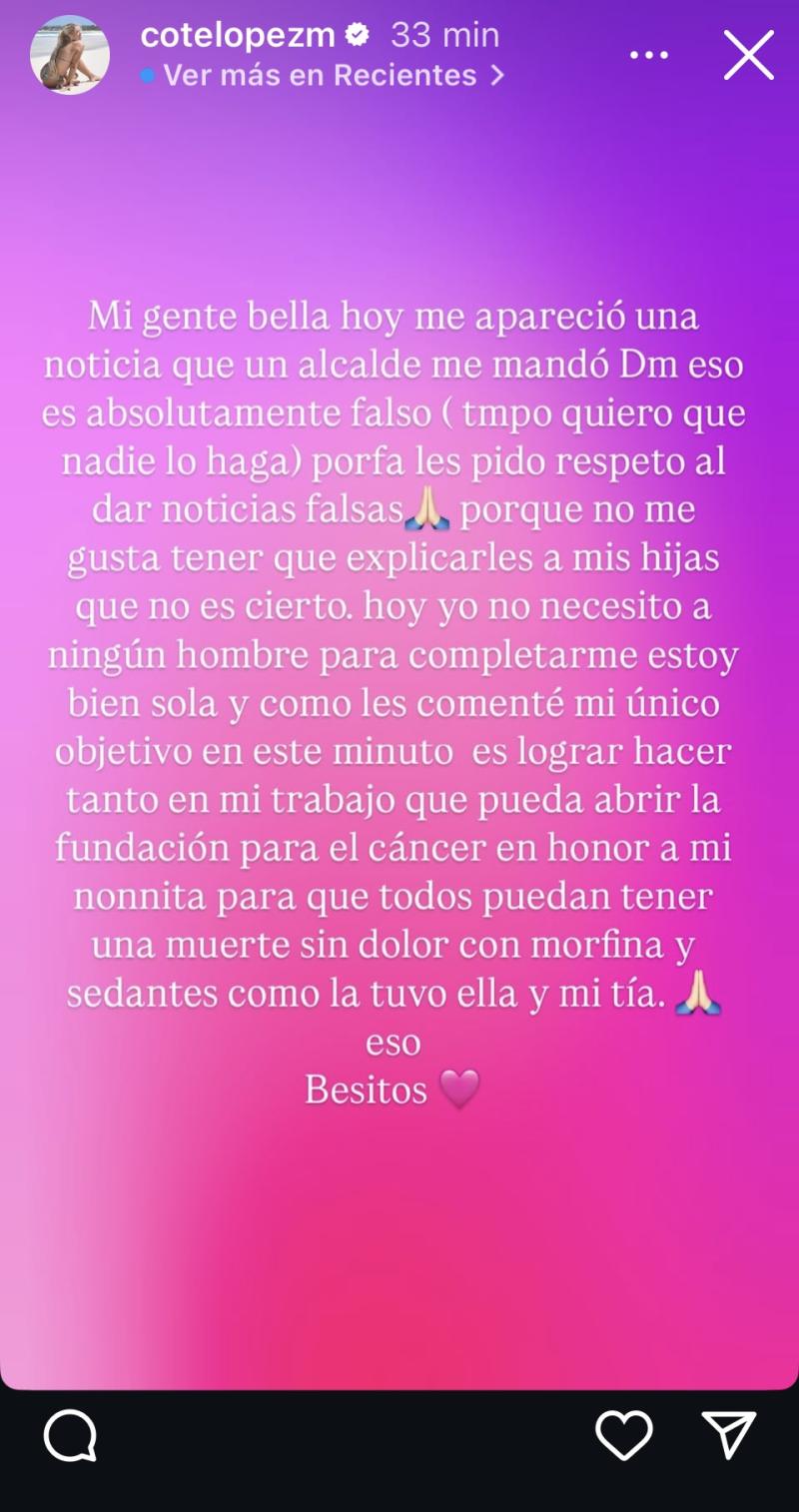Tap the pink gradient story background
799x1512 pixels.
(399, 1248)
